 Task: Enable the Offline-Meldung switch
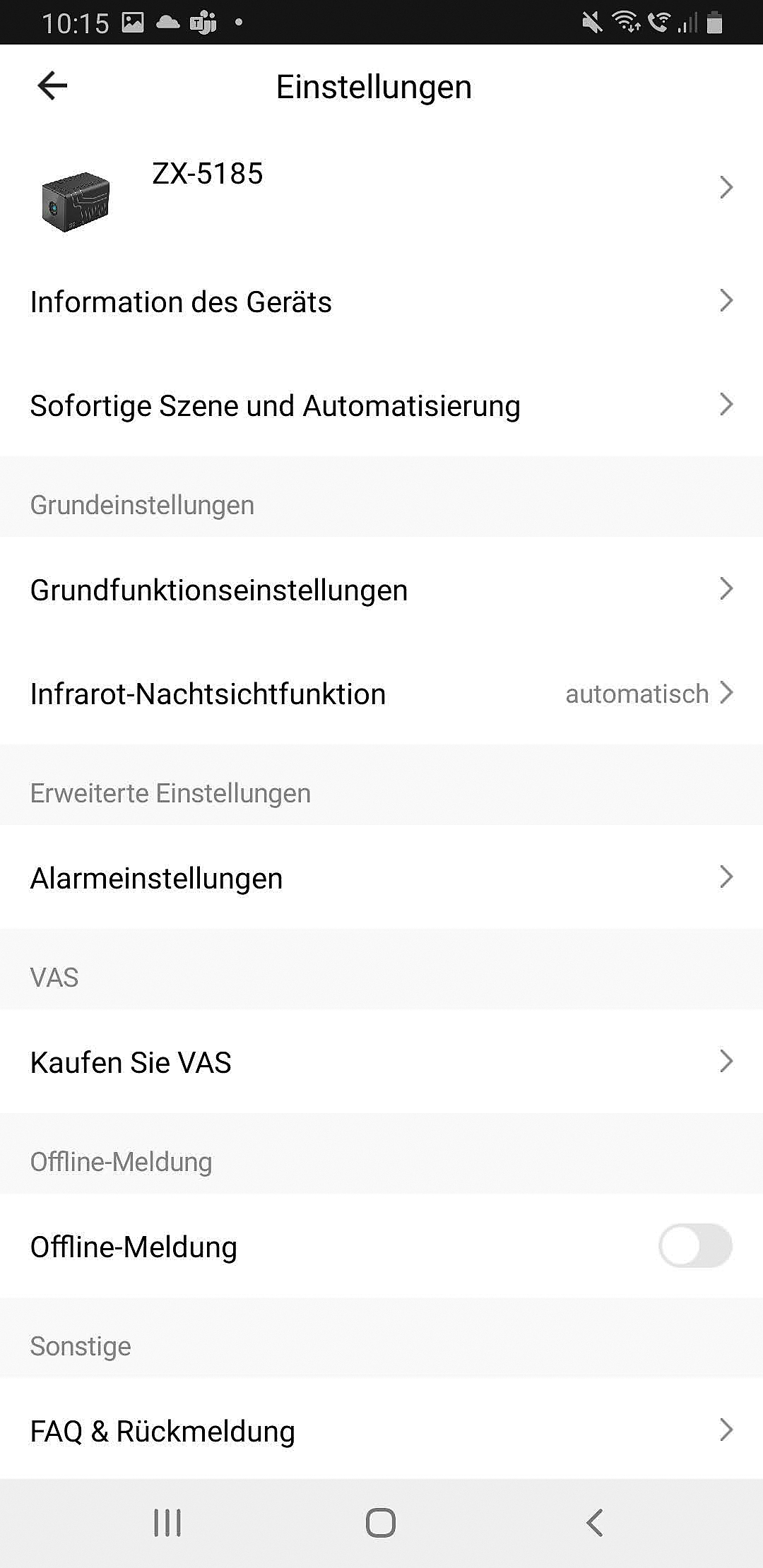(695, 1246)
